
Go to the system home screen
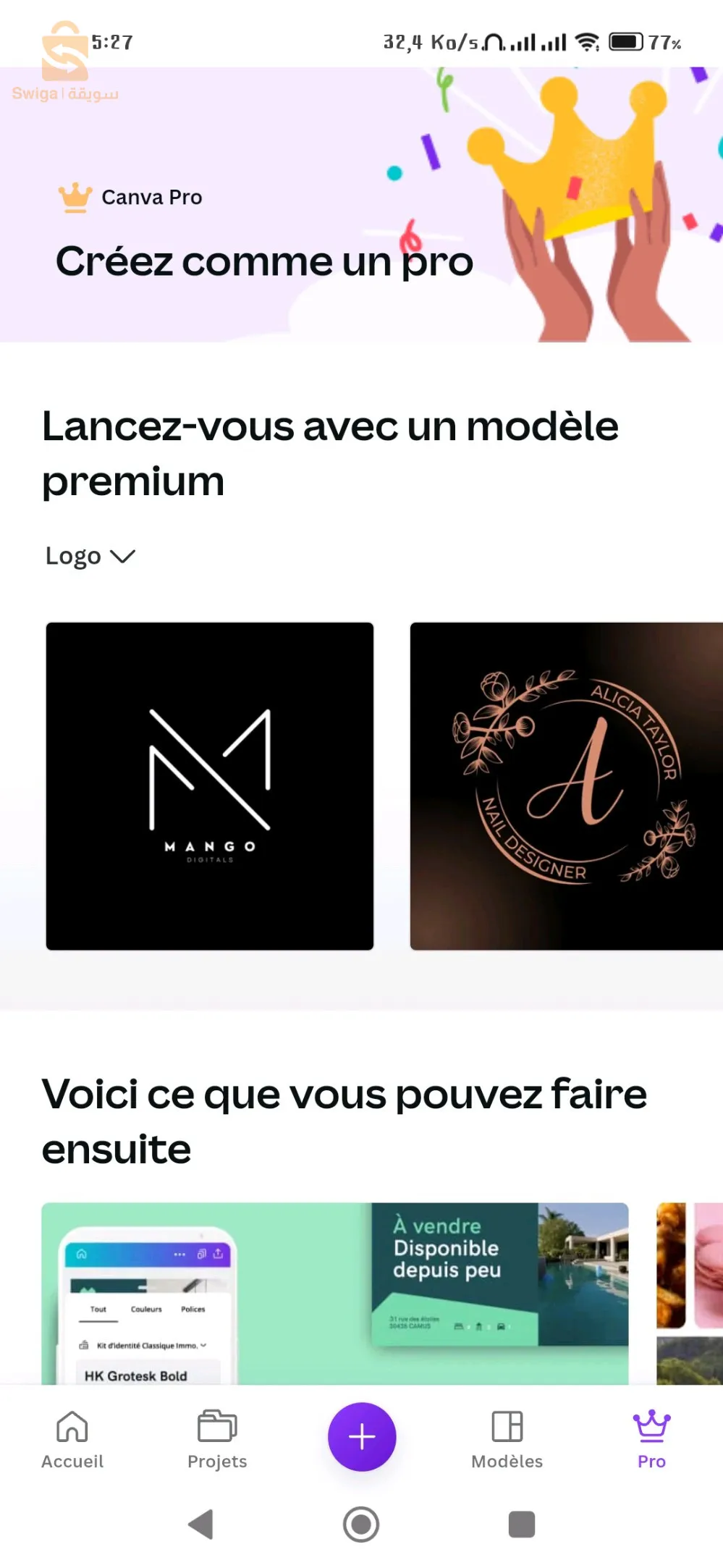[361, 1524]
